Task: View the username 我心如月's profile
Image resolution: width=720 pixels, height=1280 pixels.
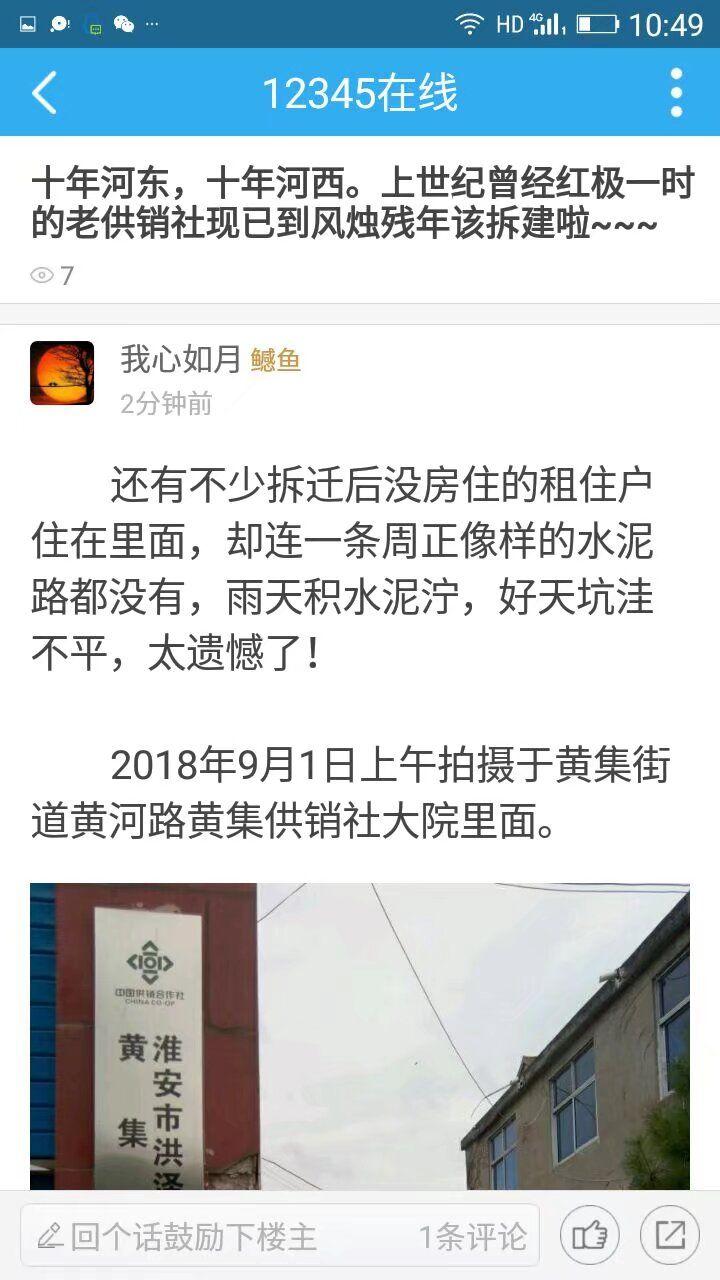Action: coord(181,359)
